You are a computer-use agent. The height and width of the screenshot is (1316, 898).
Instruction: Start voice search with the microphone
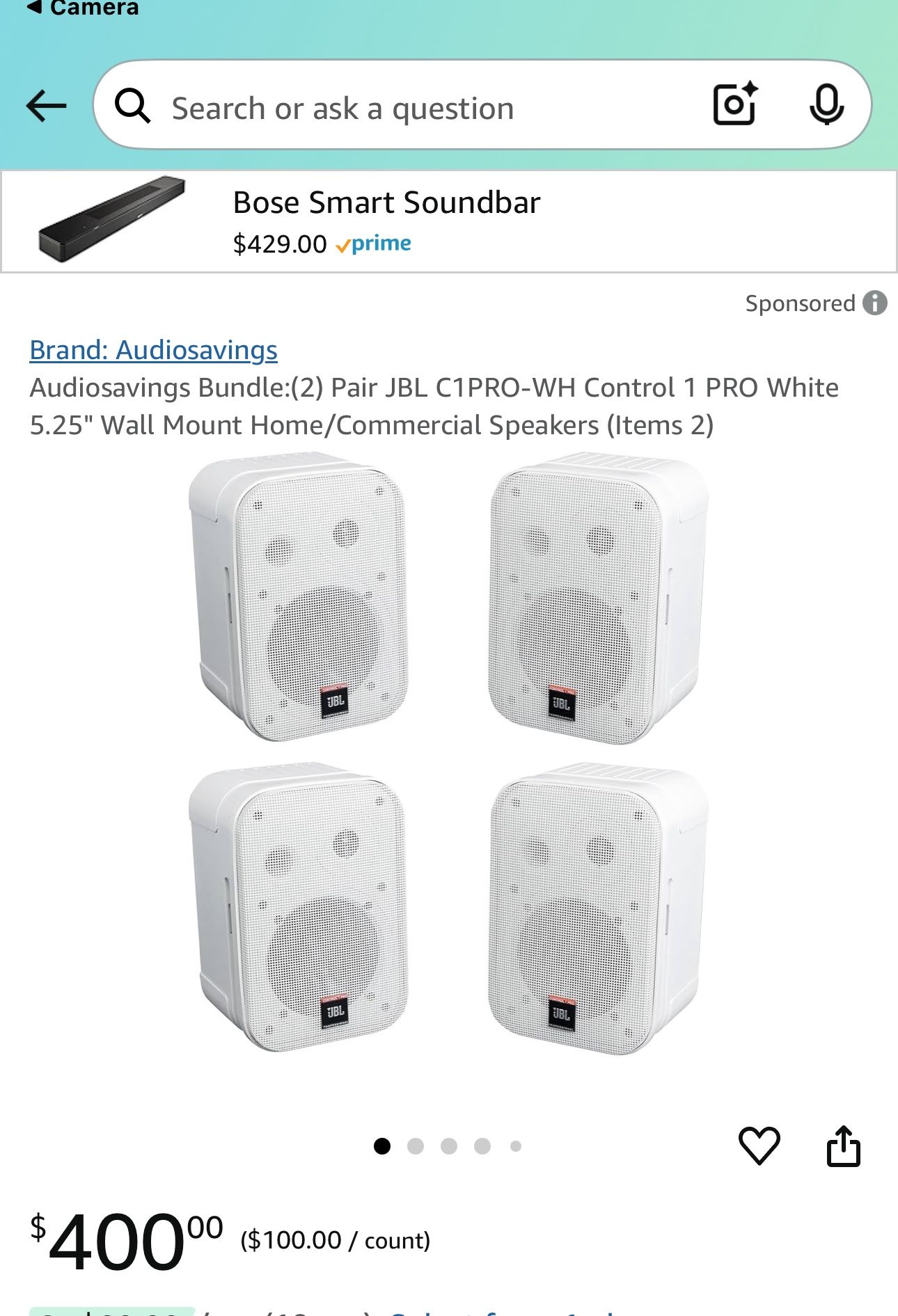(826, 105)
